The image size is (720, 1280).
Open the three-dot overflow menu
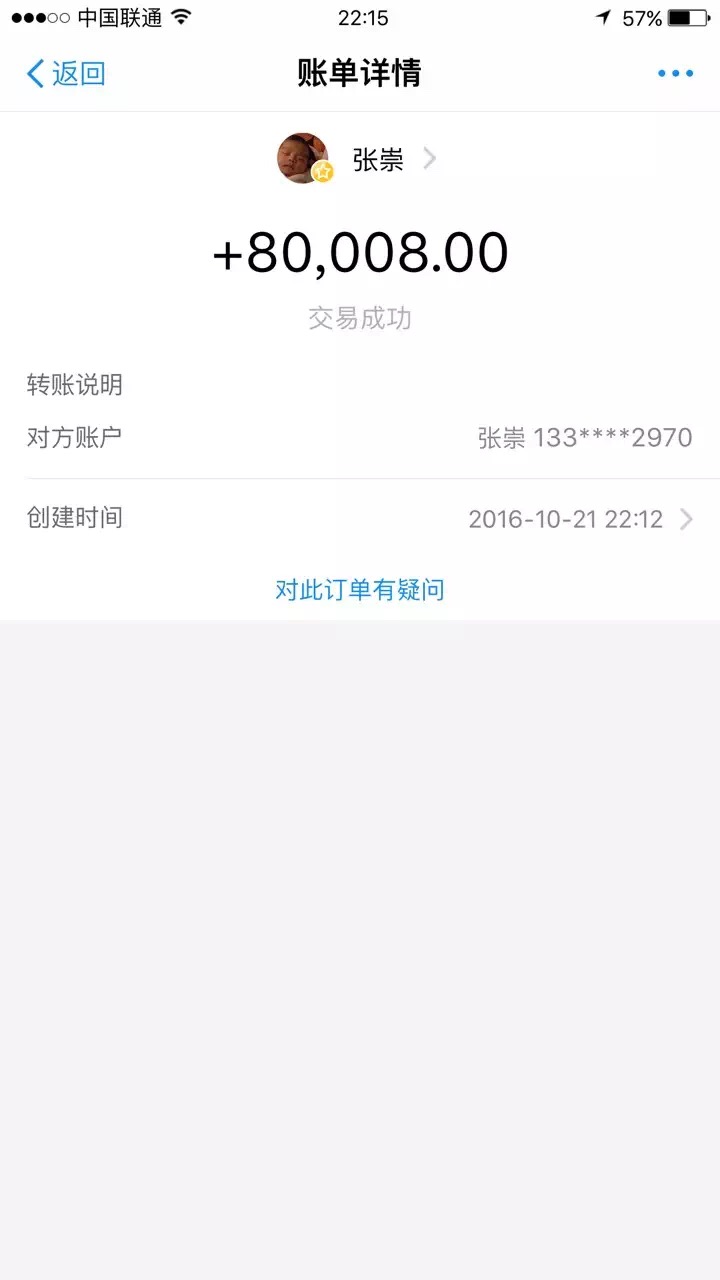(675, 73)
